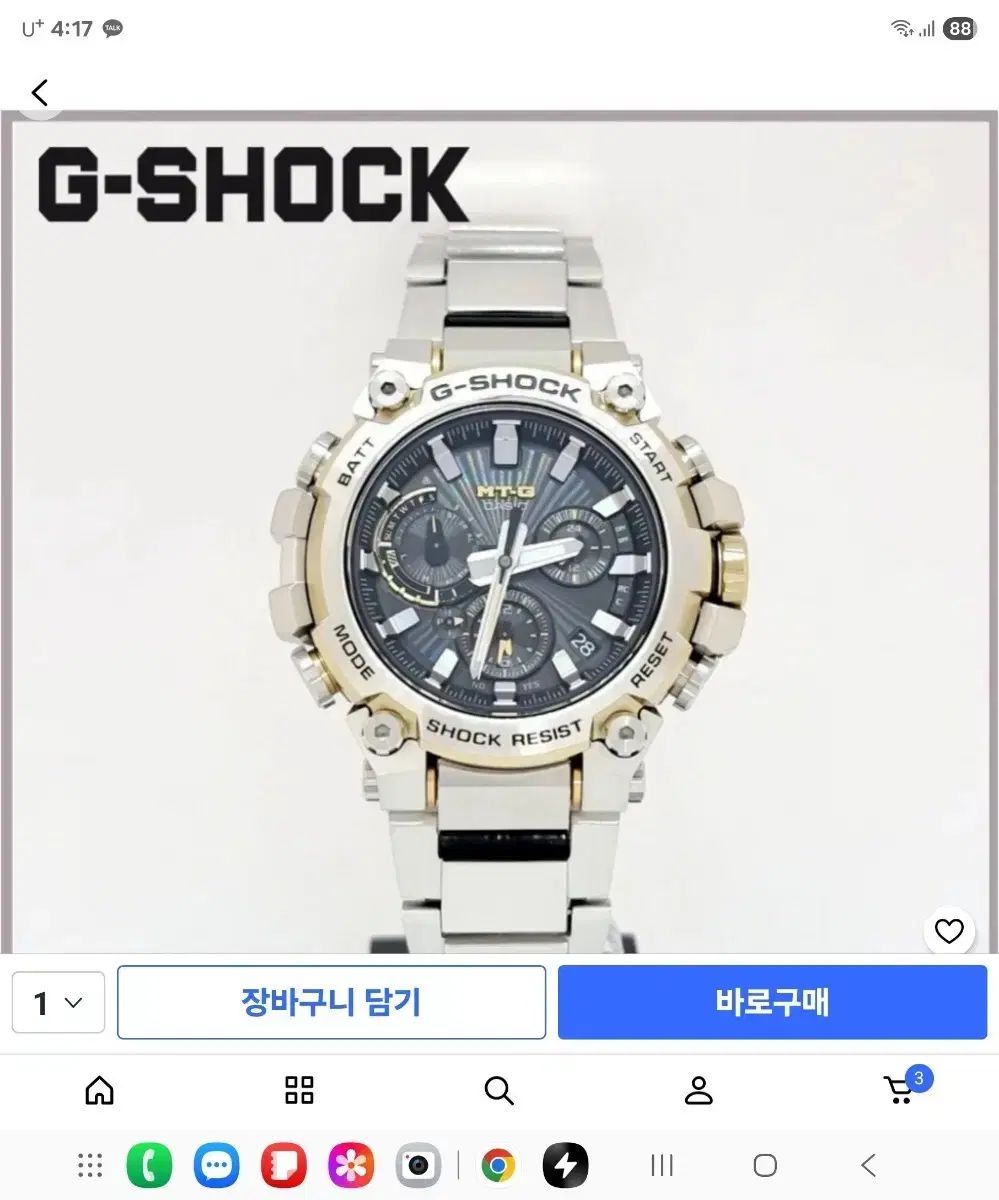Toggle the heart wishlist button
This screenshot has height=1200, width=999.
949,931
